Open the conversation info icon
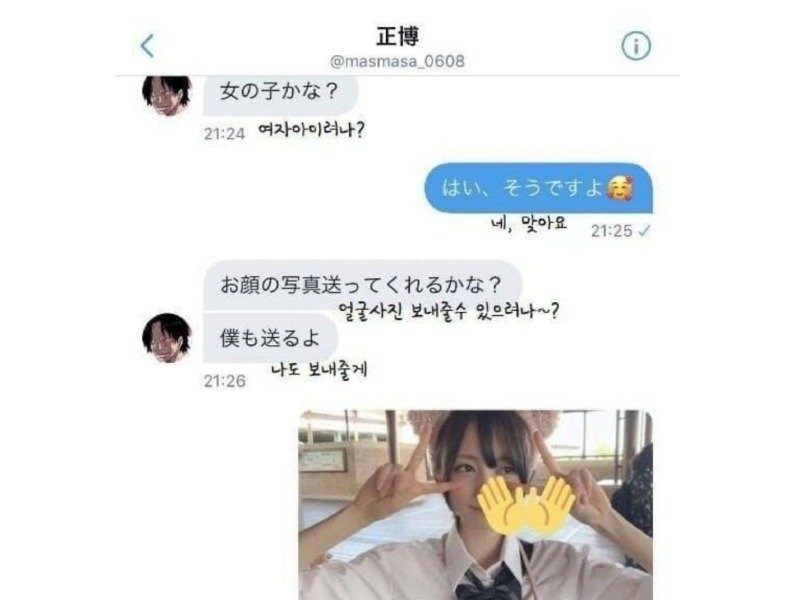The image size is (800, 600). [636, 46]
